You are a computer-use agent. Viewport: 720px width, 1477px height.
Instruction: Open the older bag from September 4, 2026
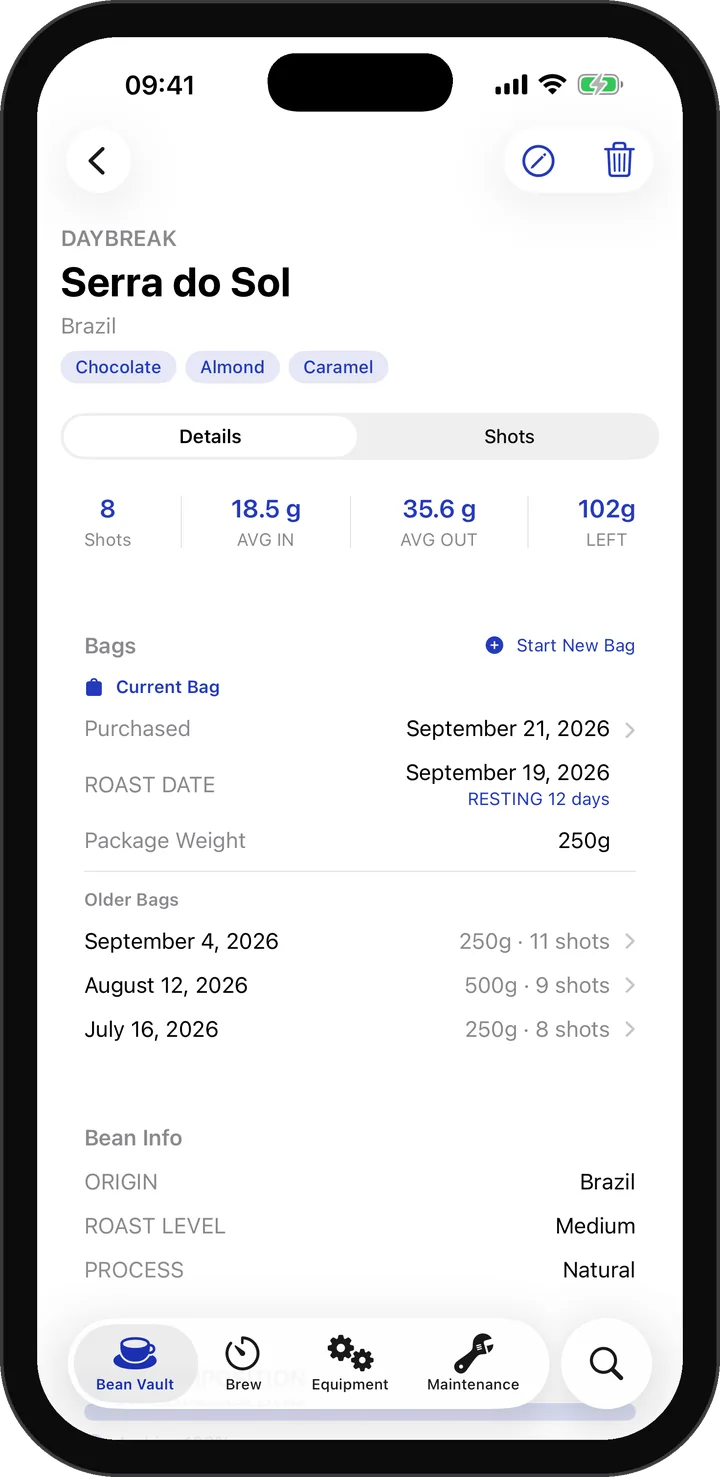click(x=360, y=941)
